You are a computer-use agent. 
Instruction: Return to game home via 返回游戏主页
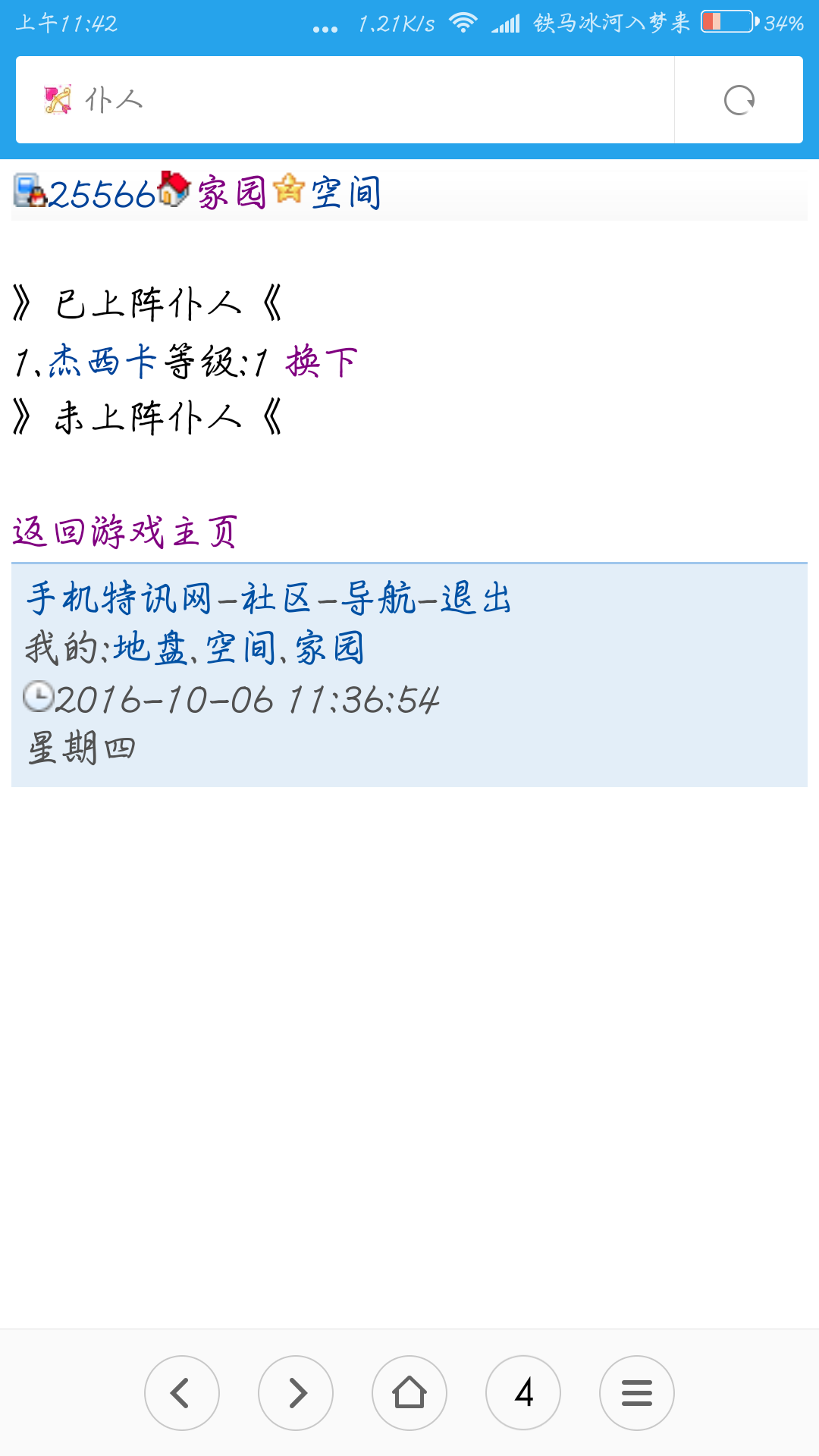pyautogui.click(x=125, y=532)
